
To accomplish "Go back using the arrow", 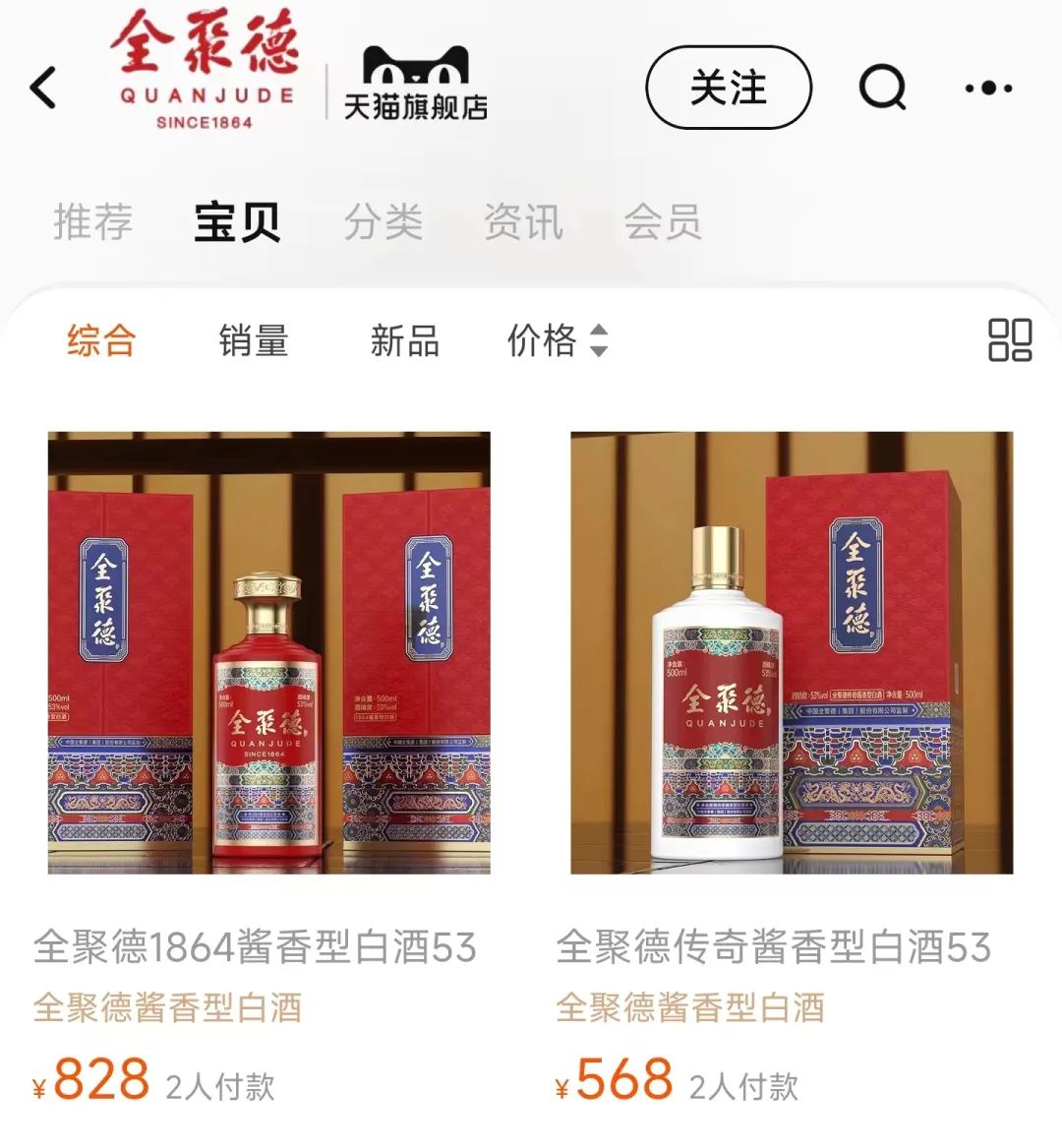I will (44, 89).
